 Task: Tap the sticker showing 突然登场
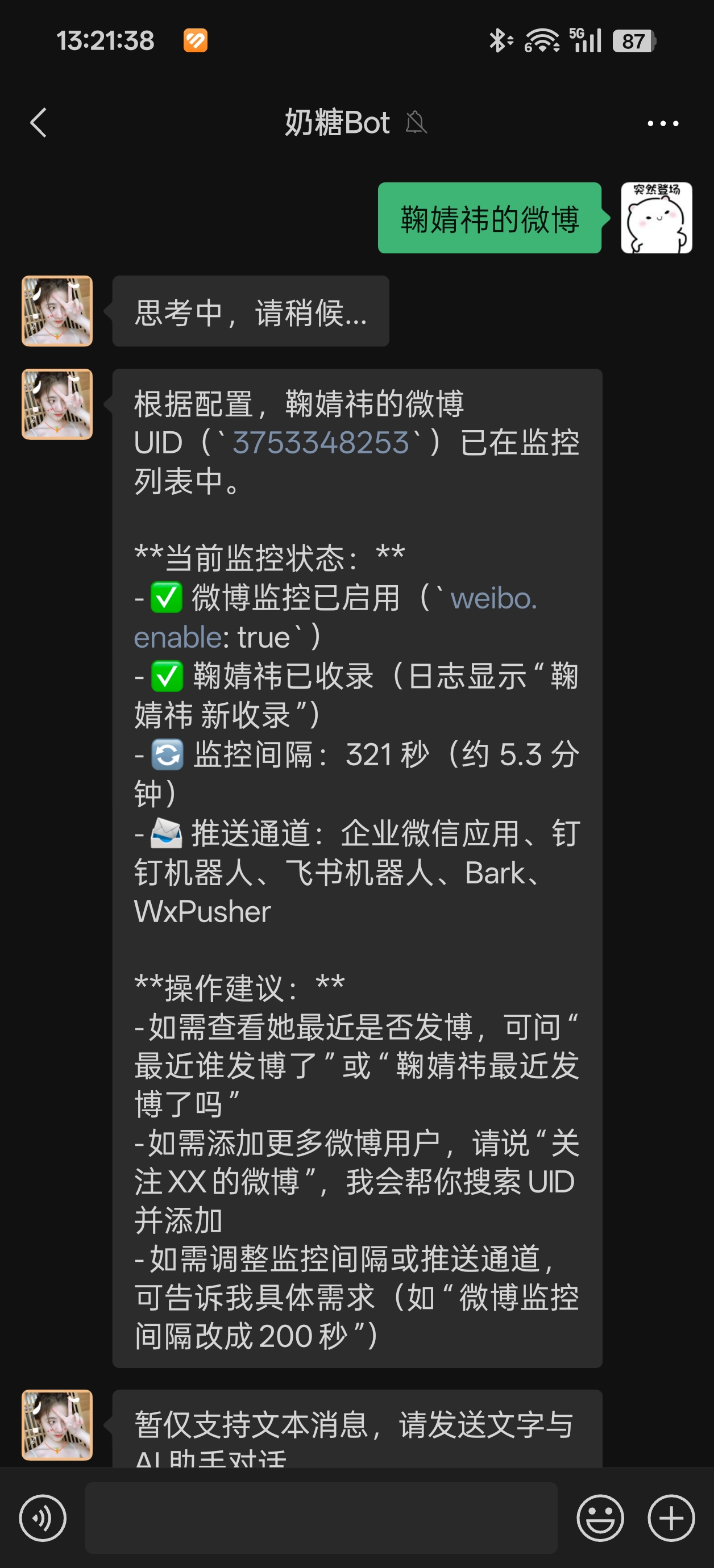[x=657, y=219]
